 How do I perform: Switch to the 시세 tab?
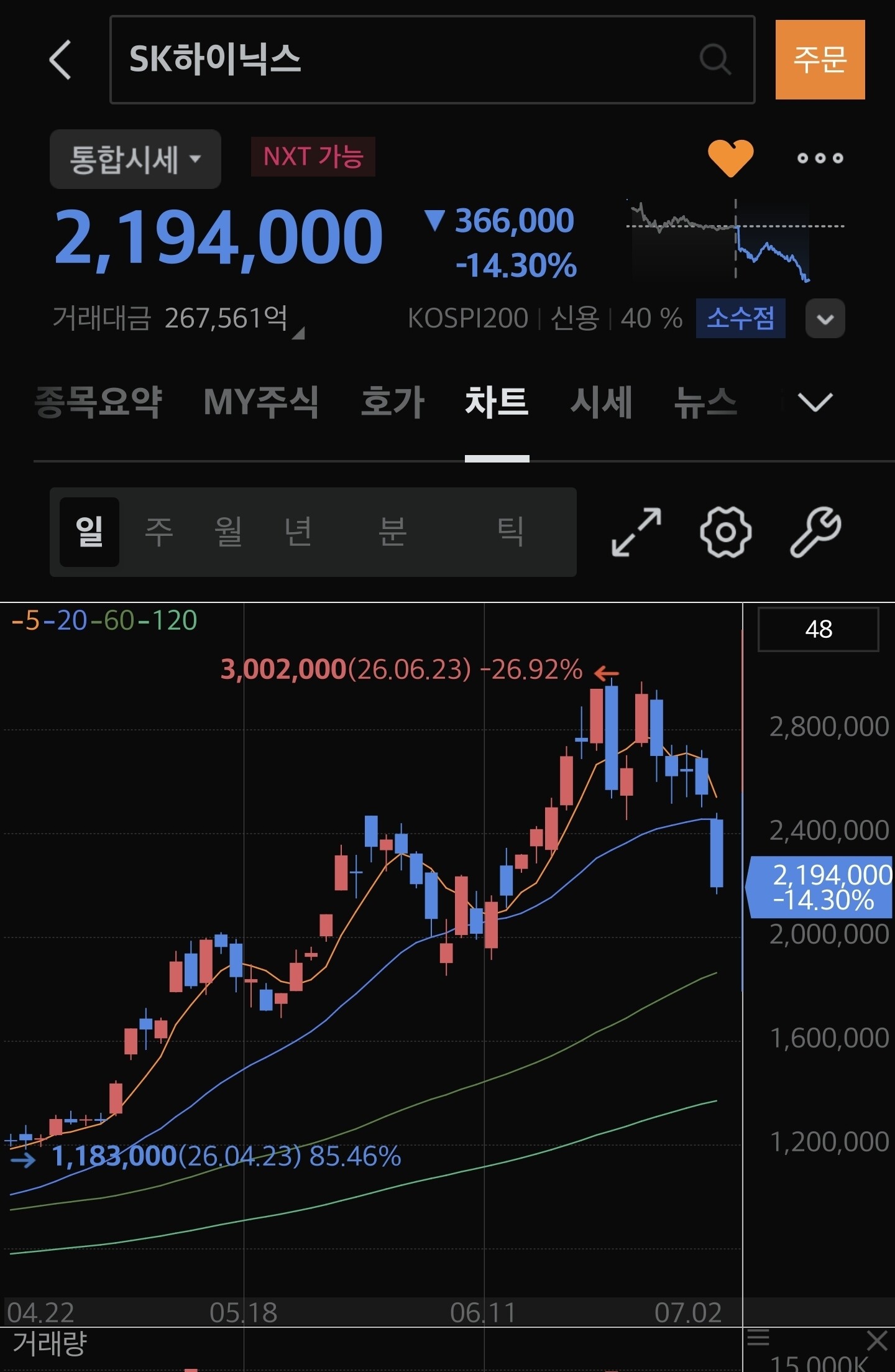pos(601,402)
